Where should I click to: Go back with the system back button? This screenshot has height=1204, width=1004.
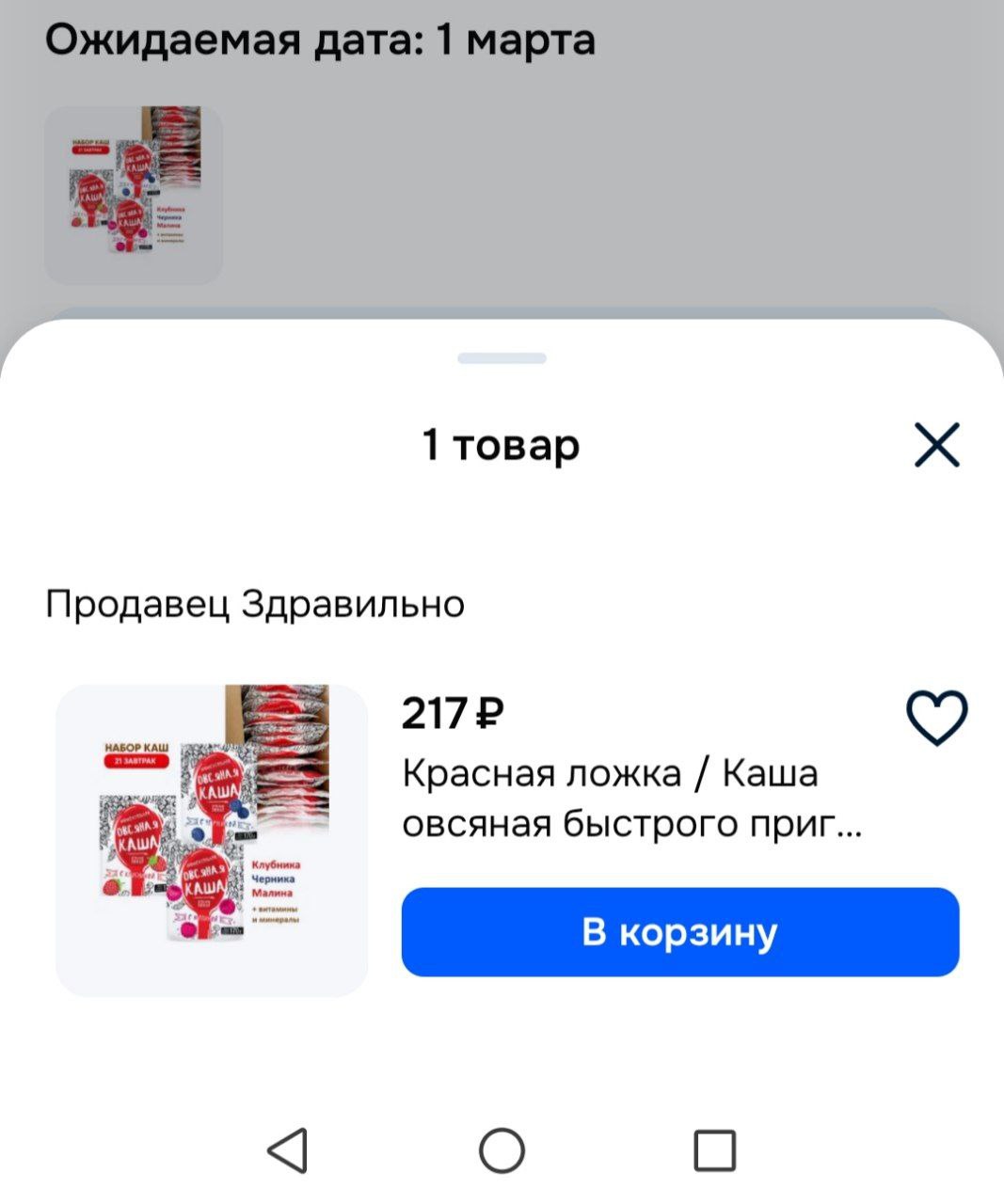click(x=288, y=1149)
